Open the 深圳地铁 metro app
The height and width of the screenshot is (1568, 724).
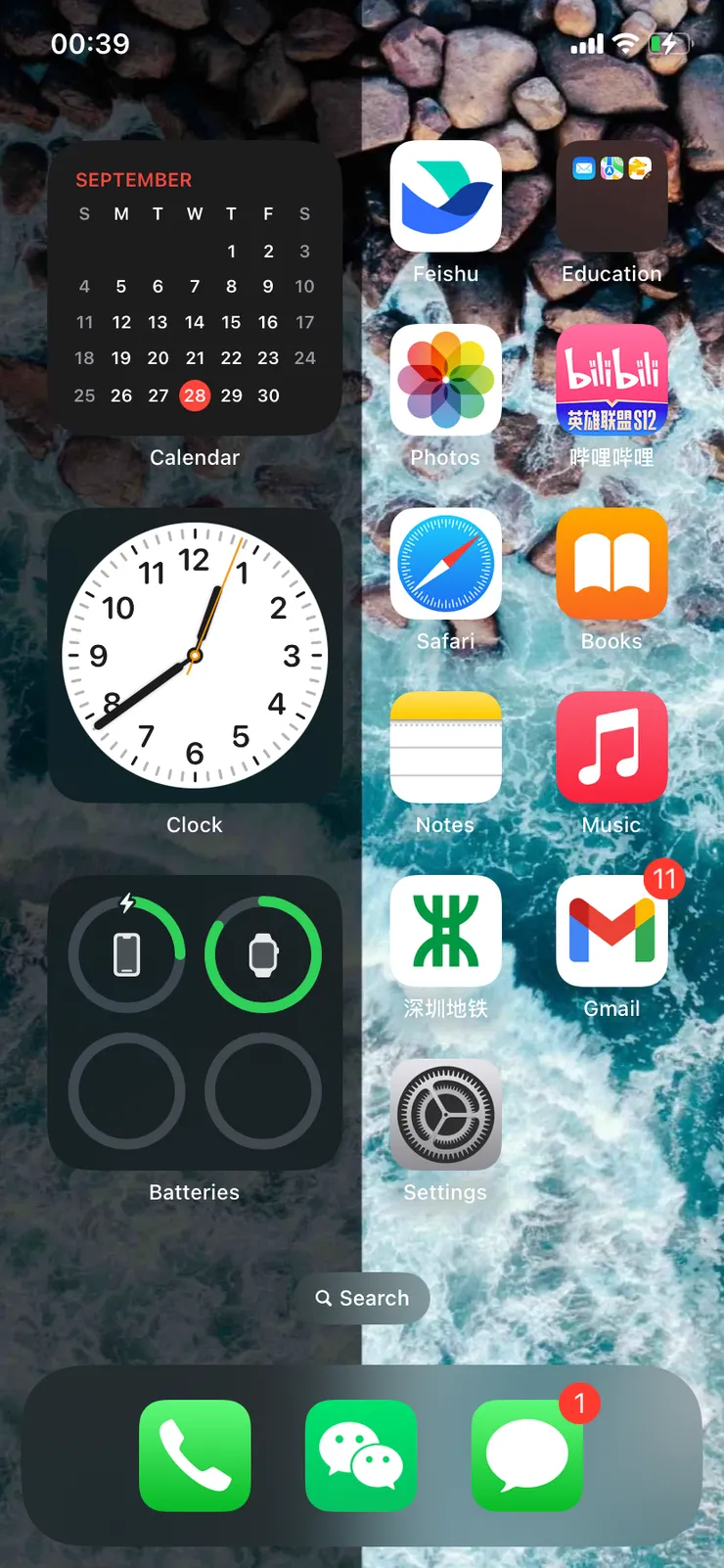click(x=445, y=931)
